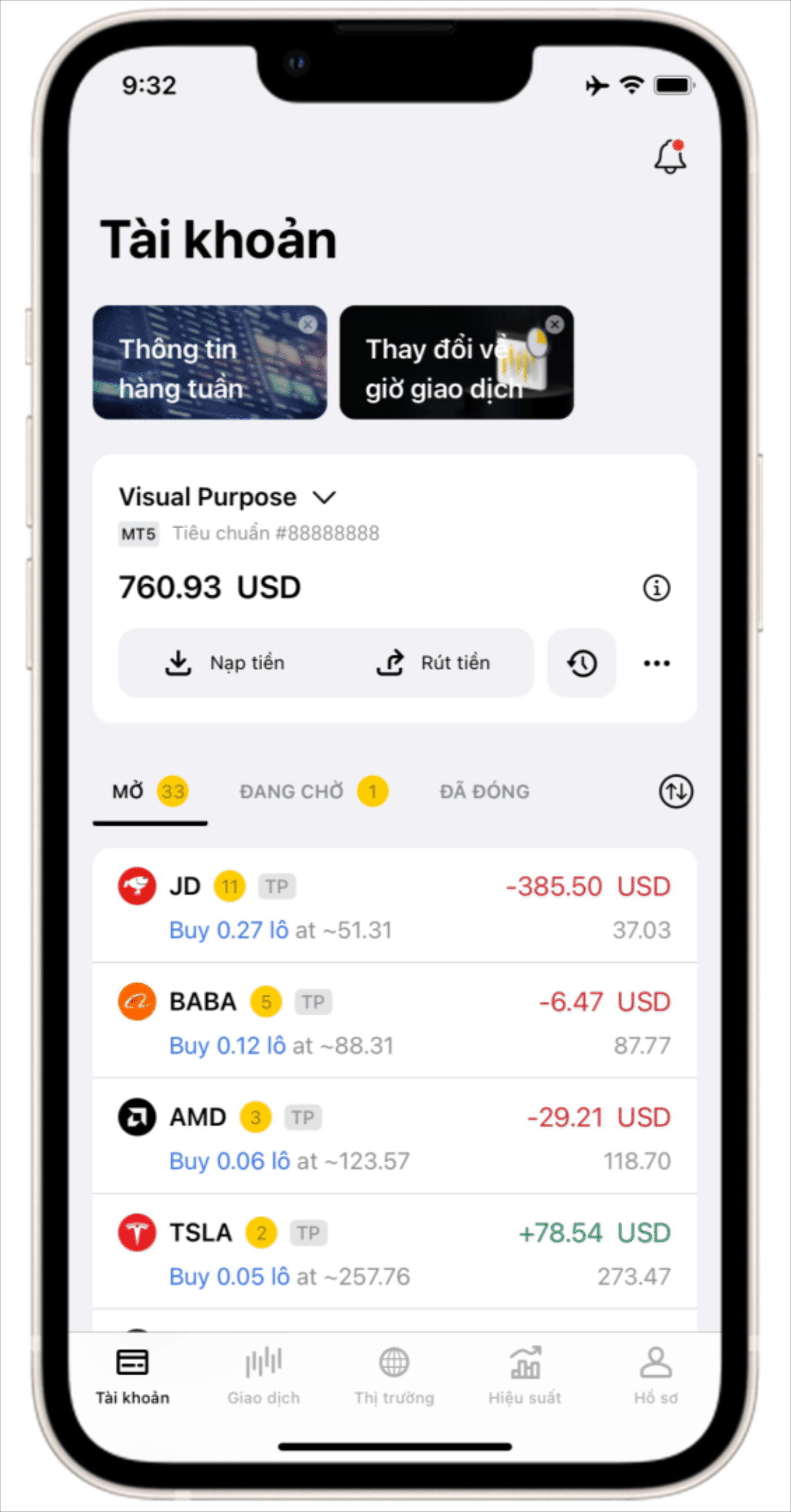This screenshot has width=791, height=1512.
Task: Dismiss the Thông tin hàng tuần banner
Action: (307, 324)
